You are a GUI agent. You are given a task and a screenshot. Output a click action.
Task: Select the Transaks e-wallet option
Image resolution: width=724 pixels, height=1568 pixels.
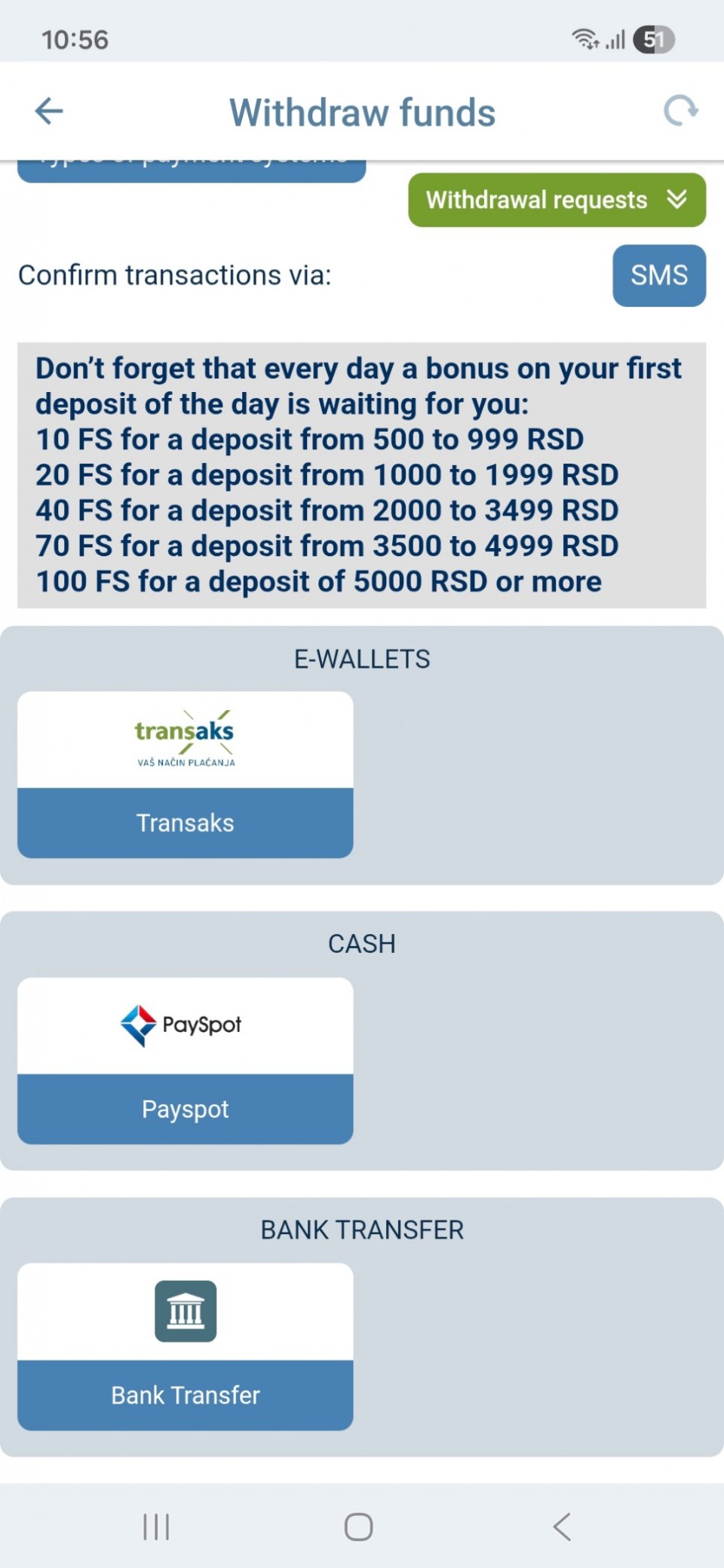click(x=185, y=774)
